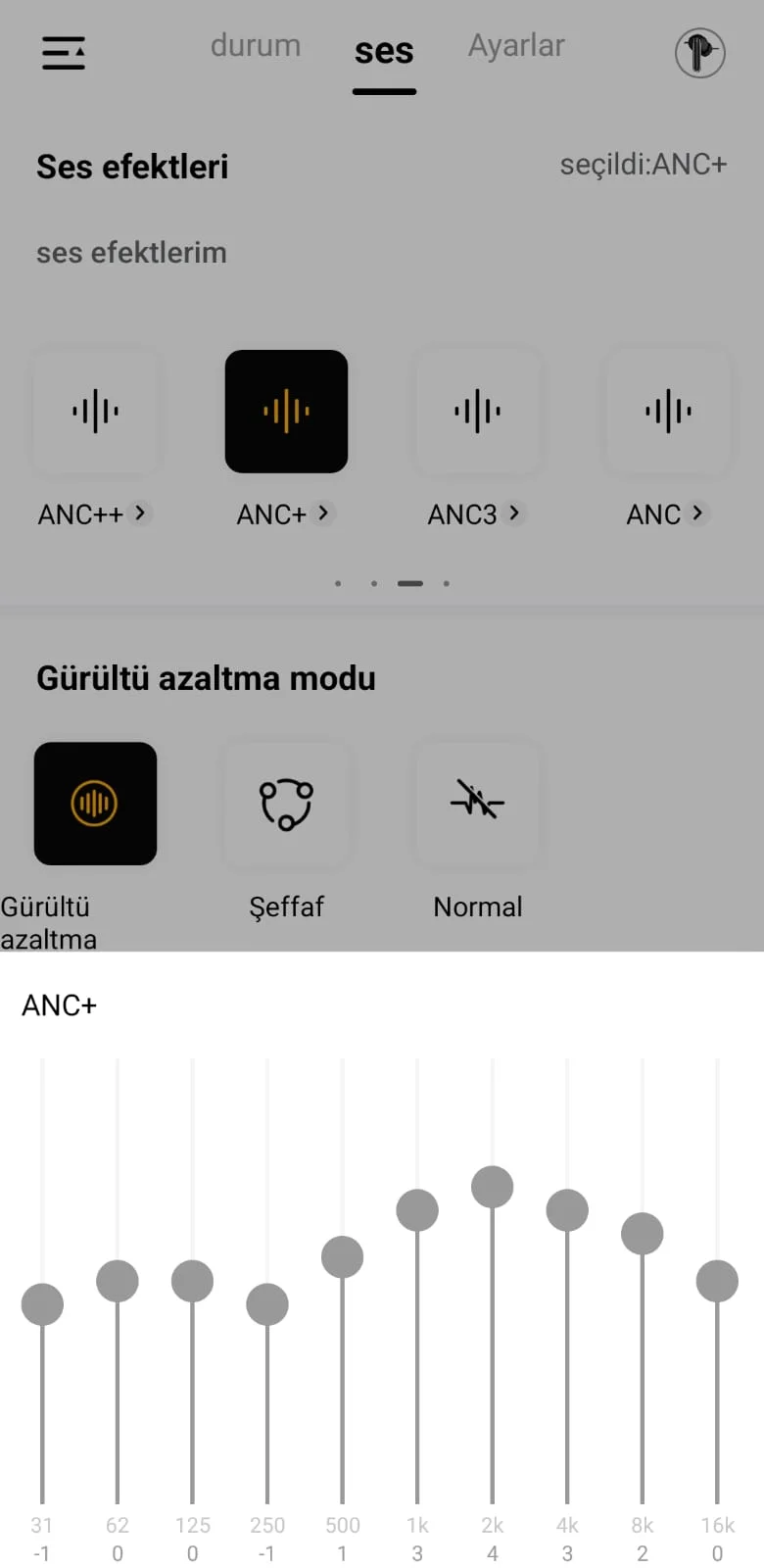Select the ANC++ sound effect icon
This screenshot has width=764, height=1568.
(95, 412)
